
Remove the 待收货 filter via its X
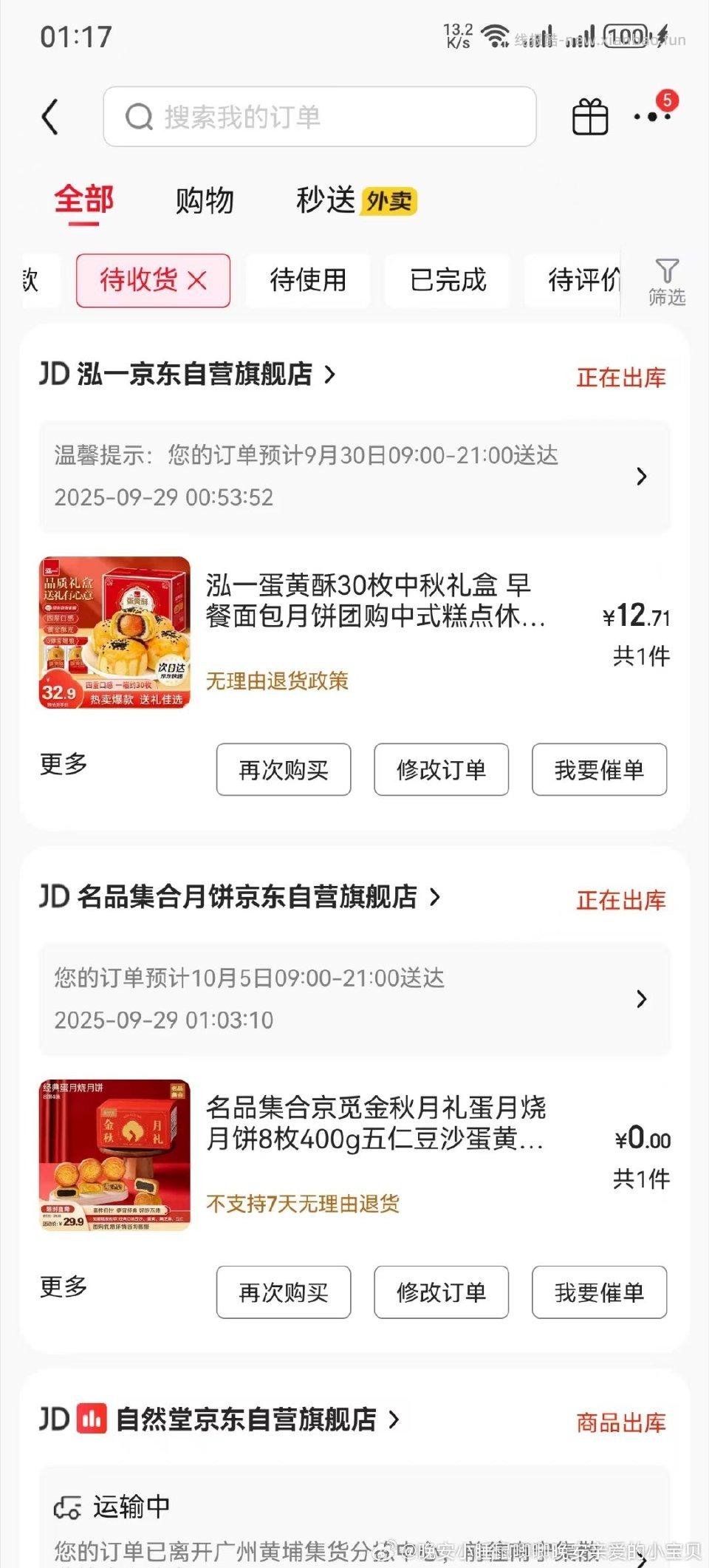pyautogui.click(x=196, y=280)
